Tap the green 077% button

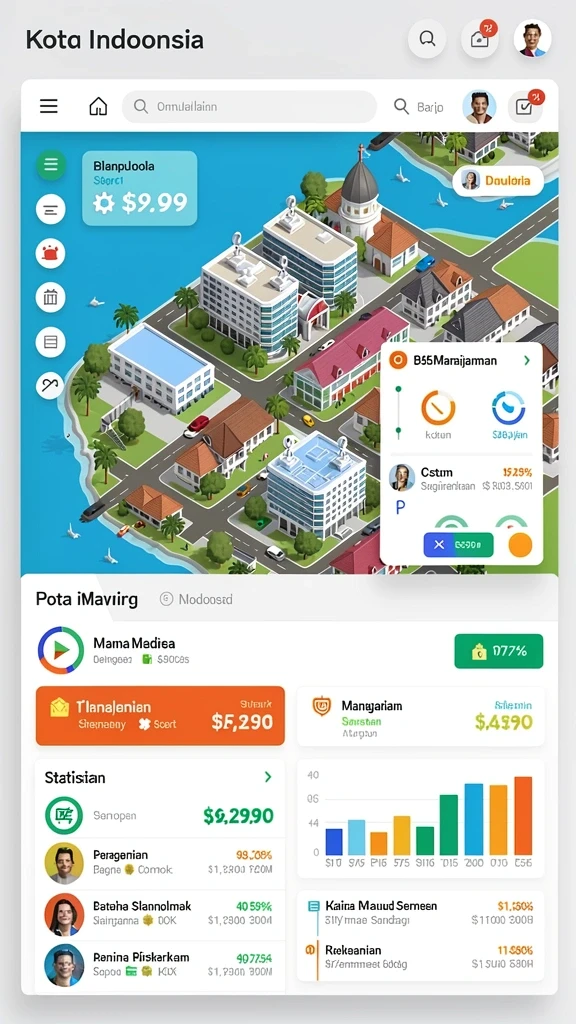[499, 651]
